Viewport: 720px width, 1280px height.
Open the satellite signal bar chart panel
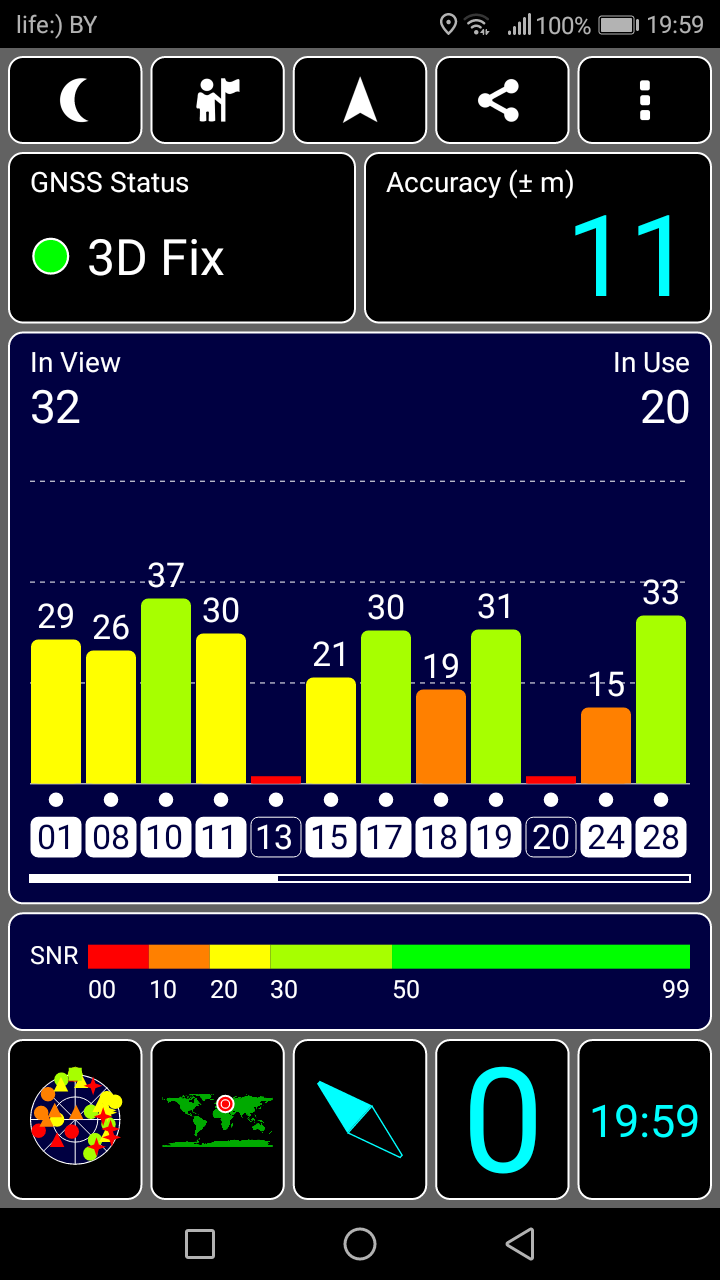coord(360,618)
